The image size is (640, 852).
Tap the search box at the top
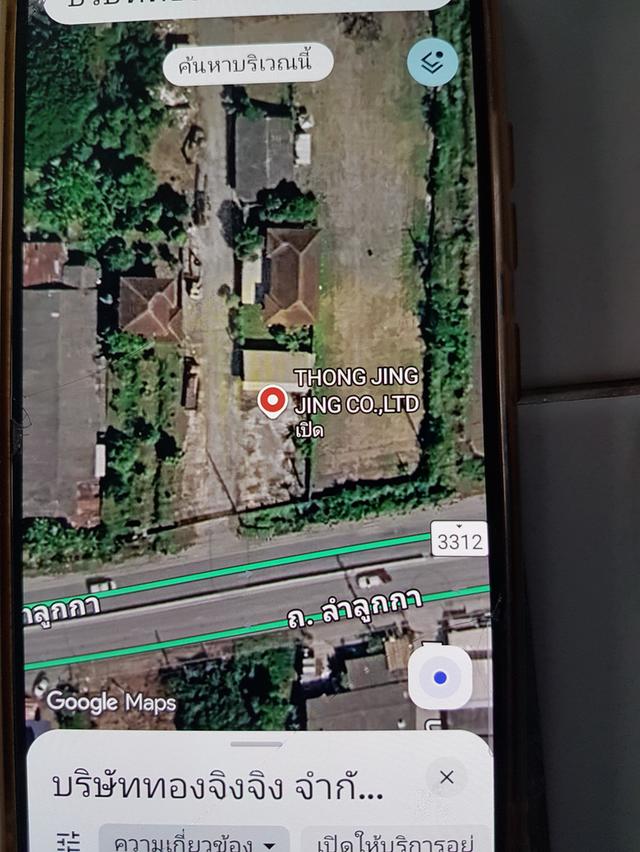pyautogui.click(x=250, y=8)
